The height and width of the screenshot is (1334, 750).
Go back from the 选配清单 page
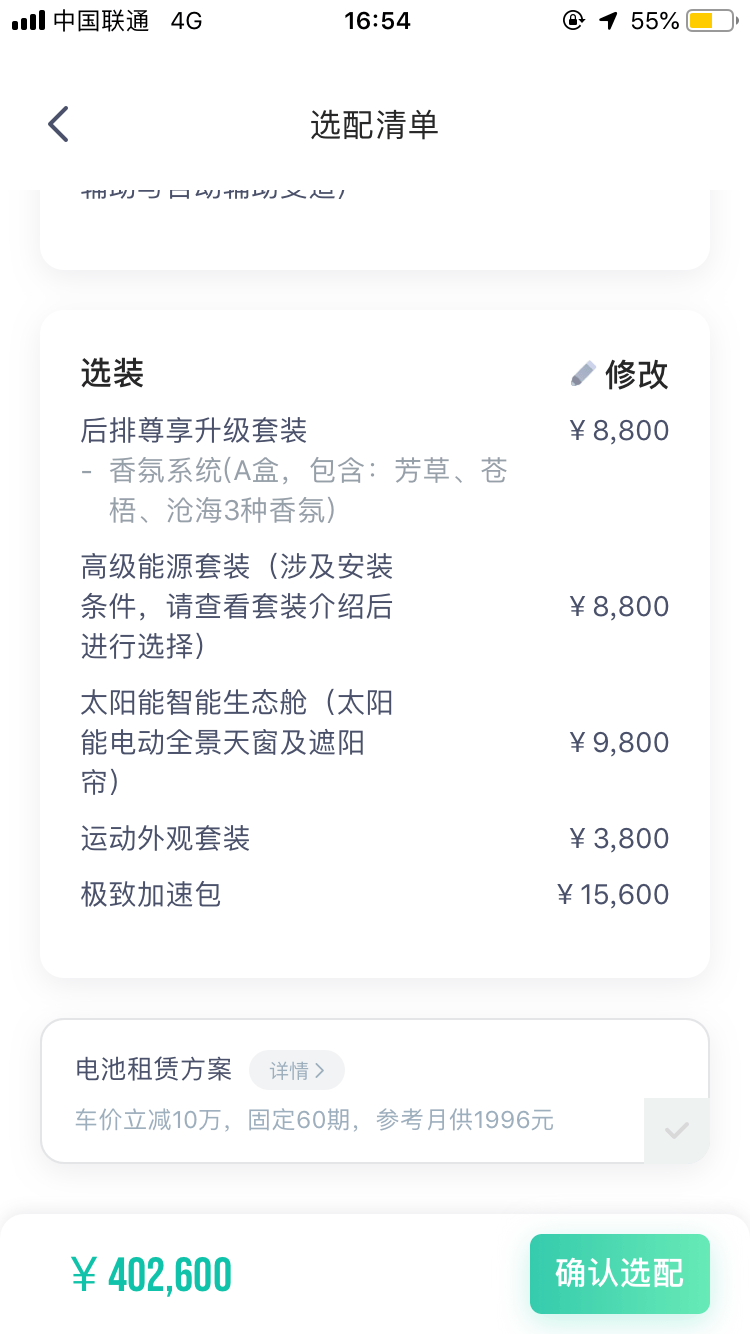click(58, 125)
